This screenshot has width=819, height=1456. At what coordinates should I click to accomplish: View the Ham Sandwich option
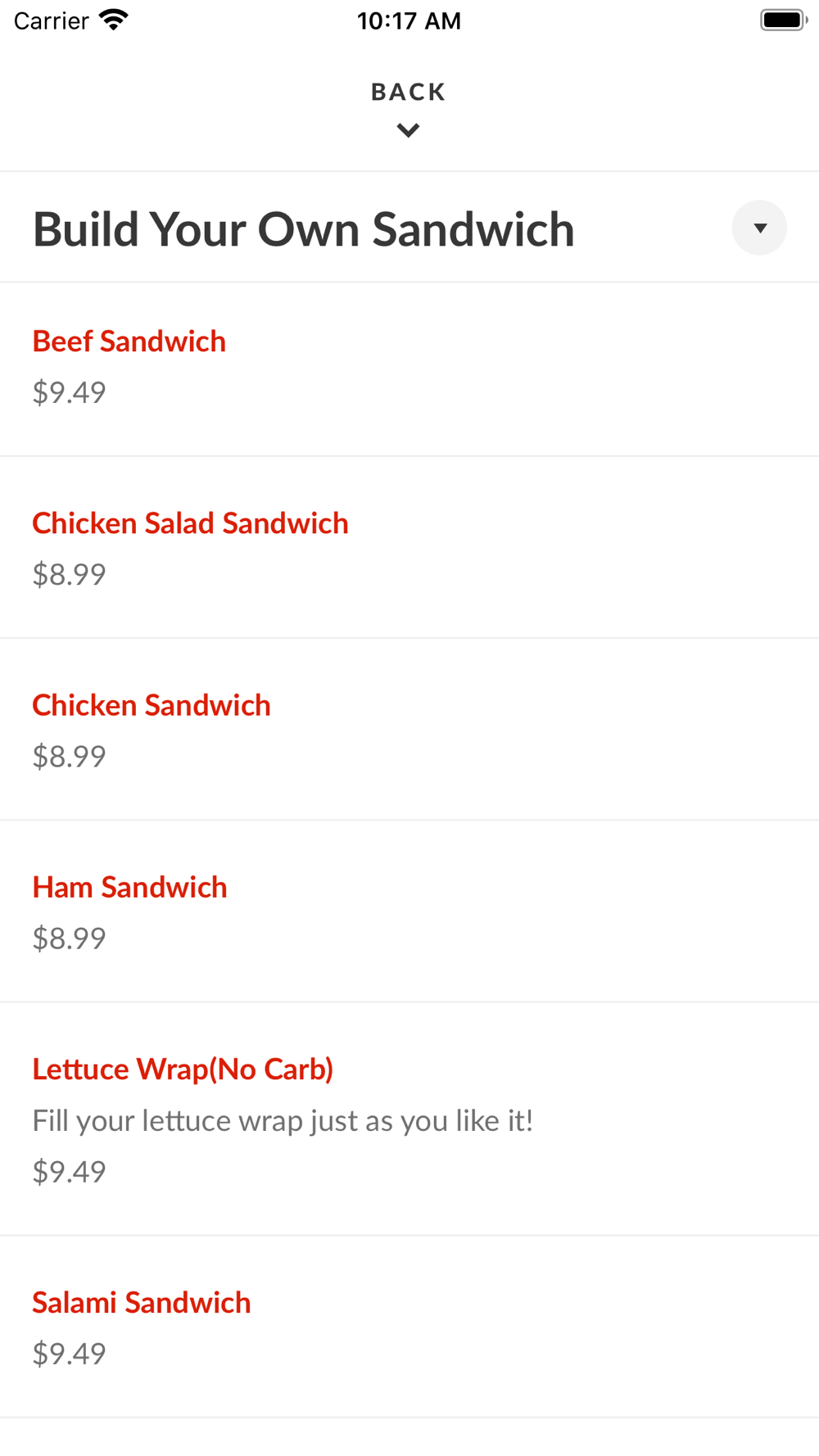[129, 888]
